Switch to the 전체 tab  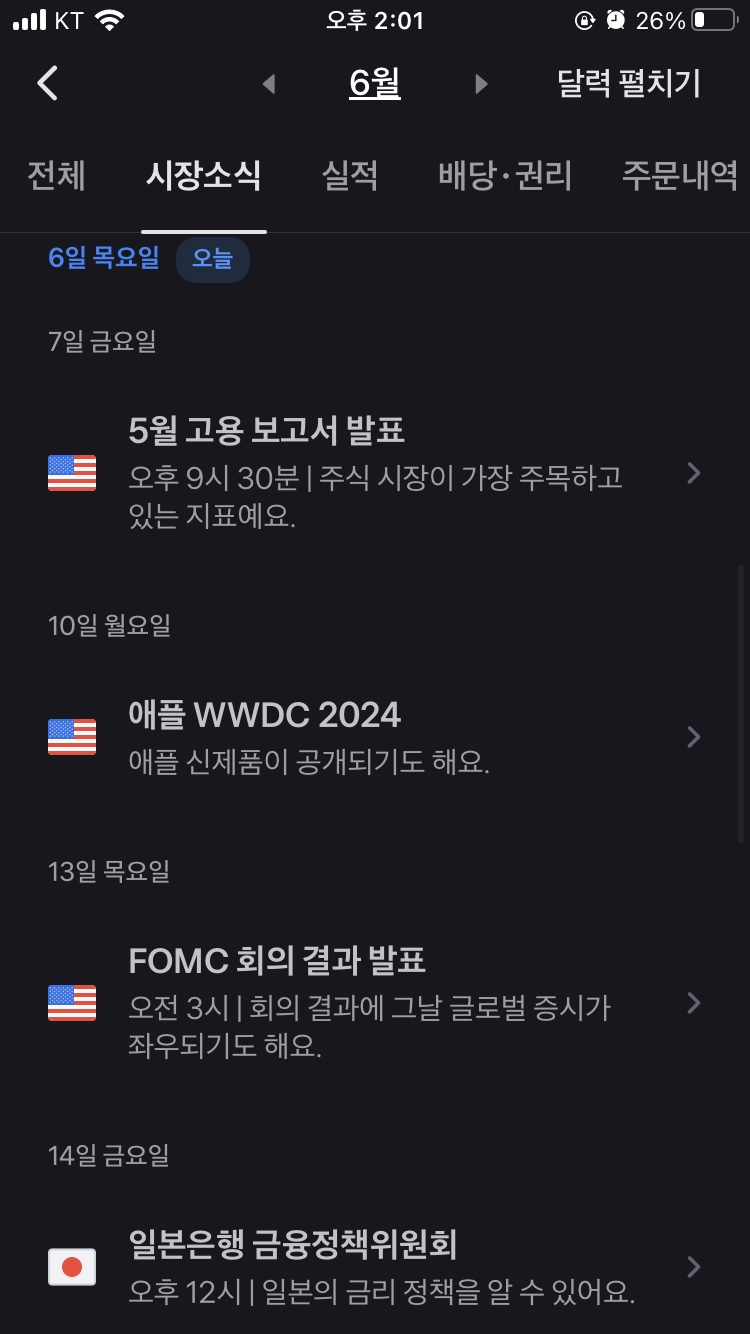pos(56,176)
